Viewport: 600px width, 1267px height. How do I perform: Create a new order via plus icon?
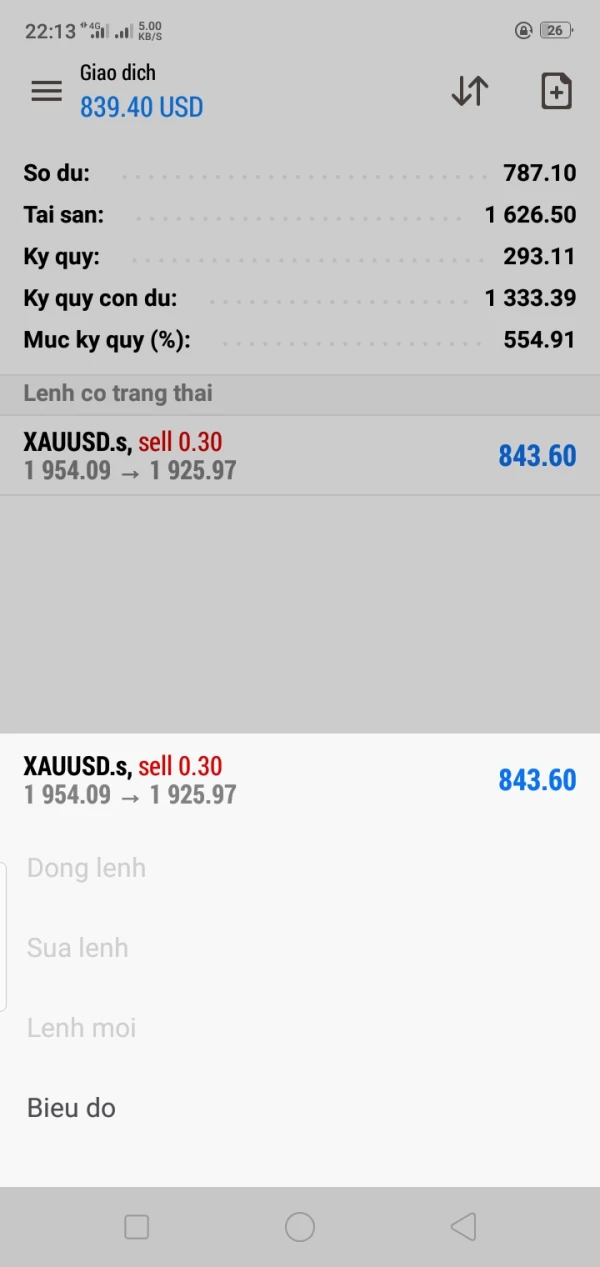click(556, 91)
